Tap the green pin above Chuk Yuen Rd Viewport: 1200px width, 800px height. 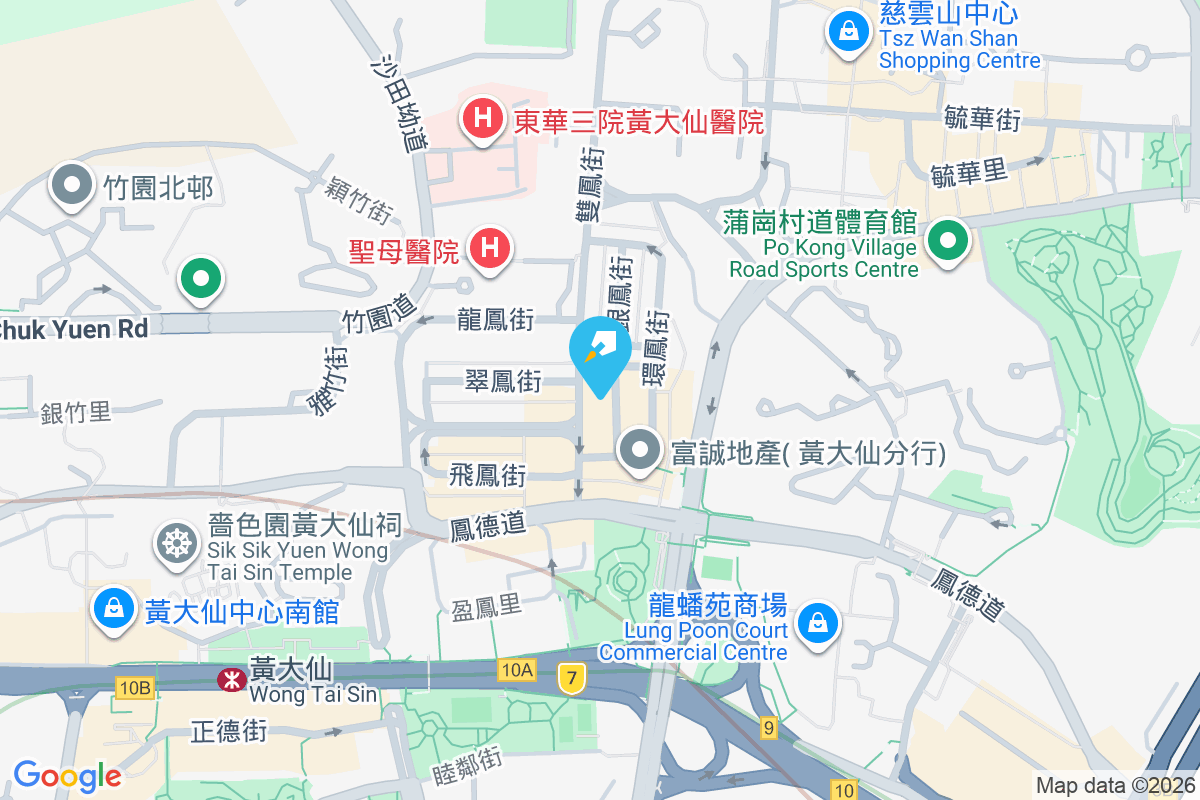coord(200,279)
